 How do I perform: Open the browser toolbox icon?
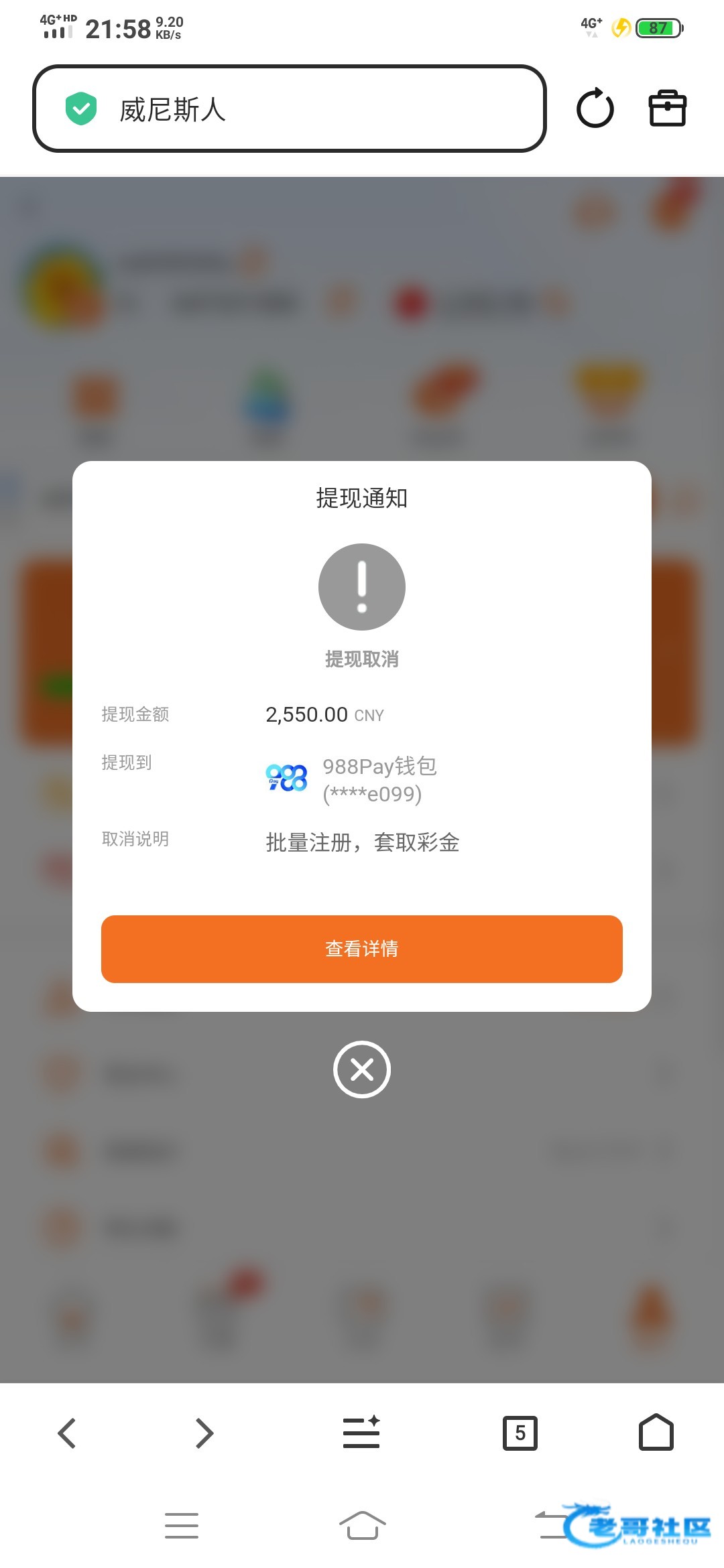click(668, 109)
